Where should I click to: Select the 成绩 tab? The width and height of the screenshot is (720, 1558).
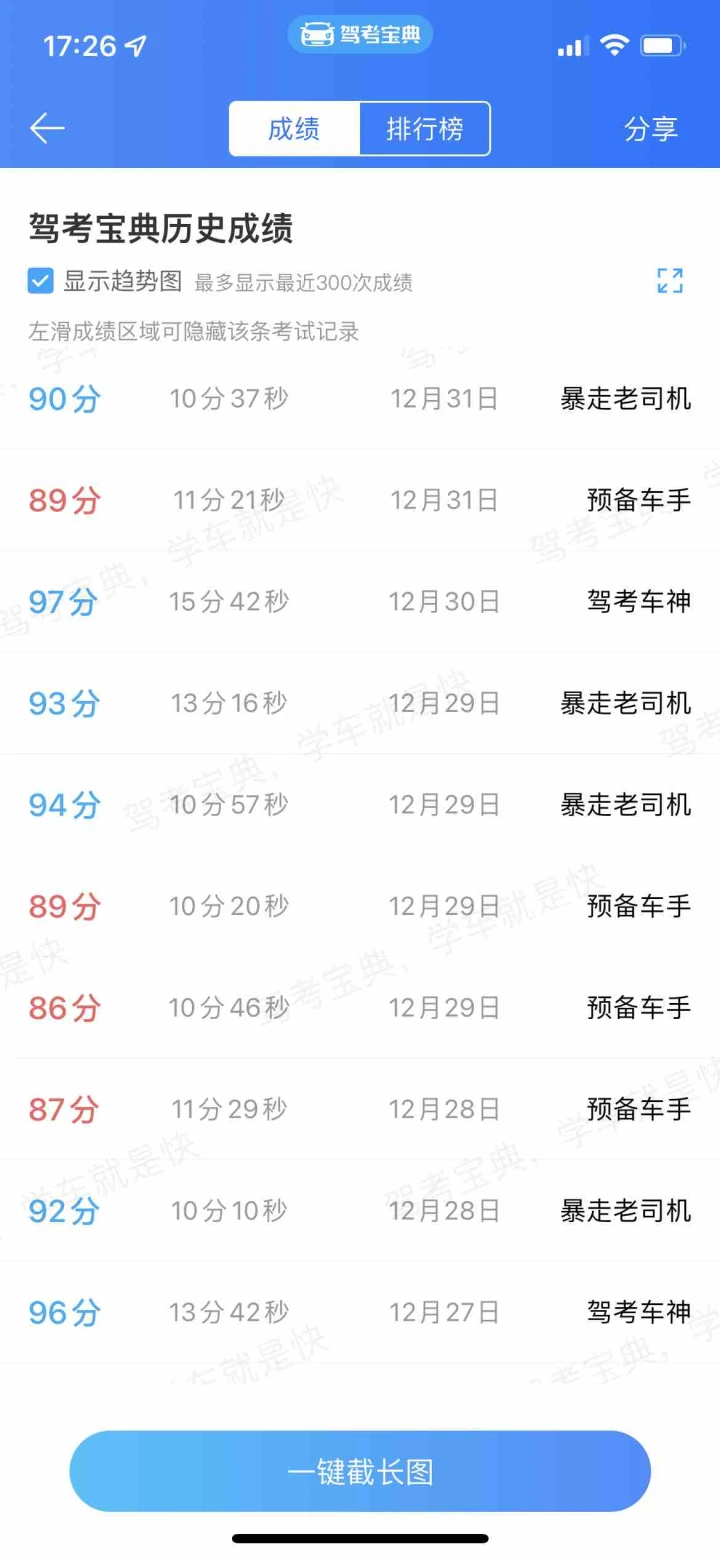(294, 129)
